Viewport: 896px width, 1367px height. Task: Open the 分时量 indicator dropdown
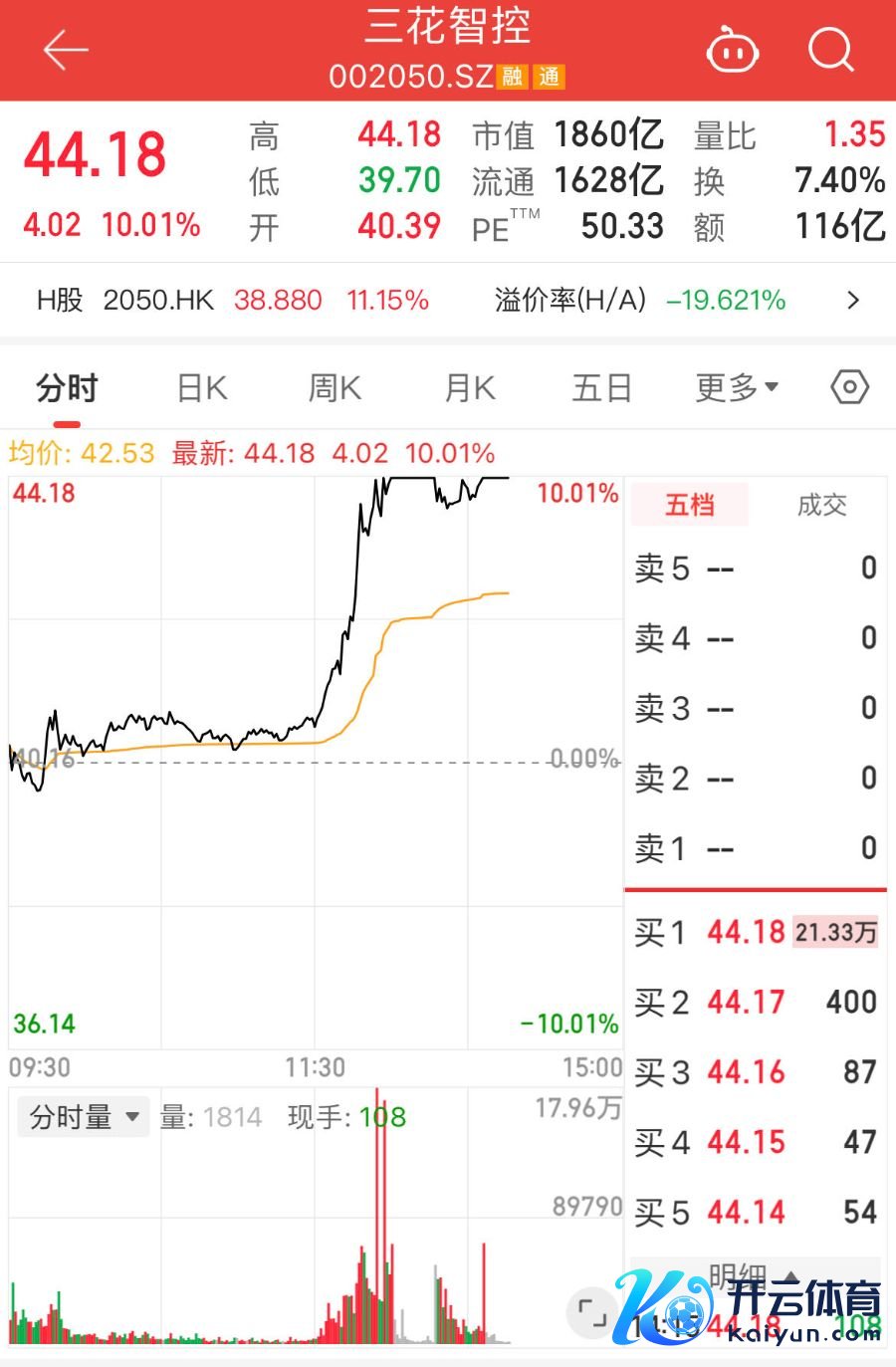[84, 1117]
